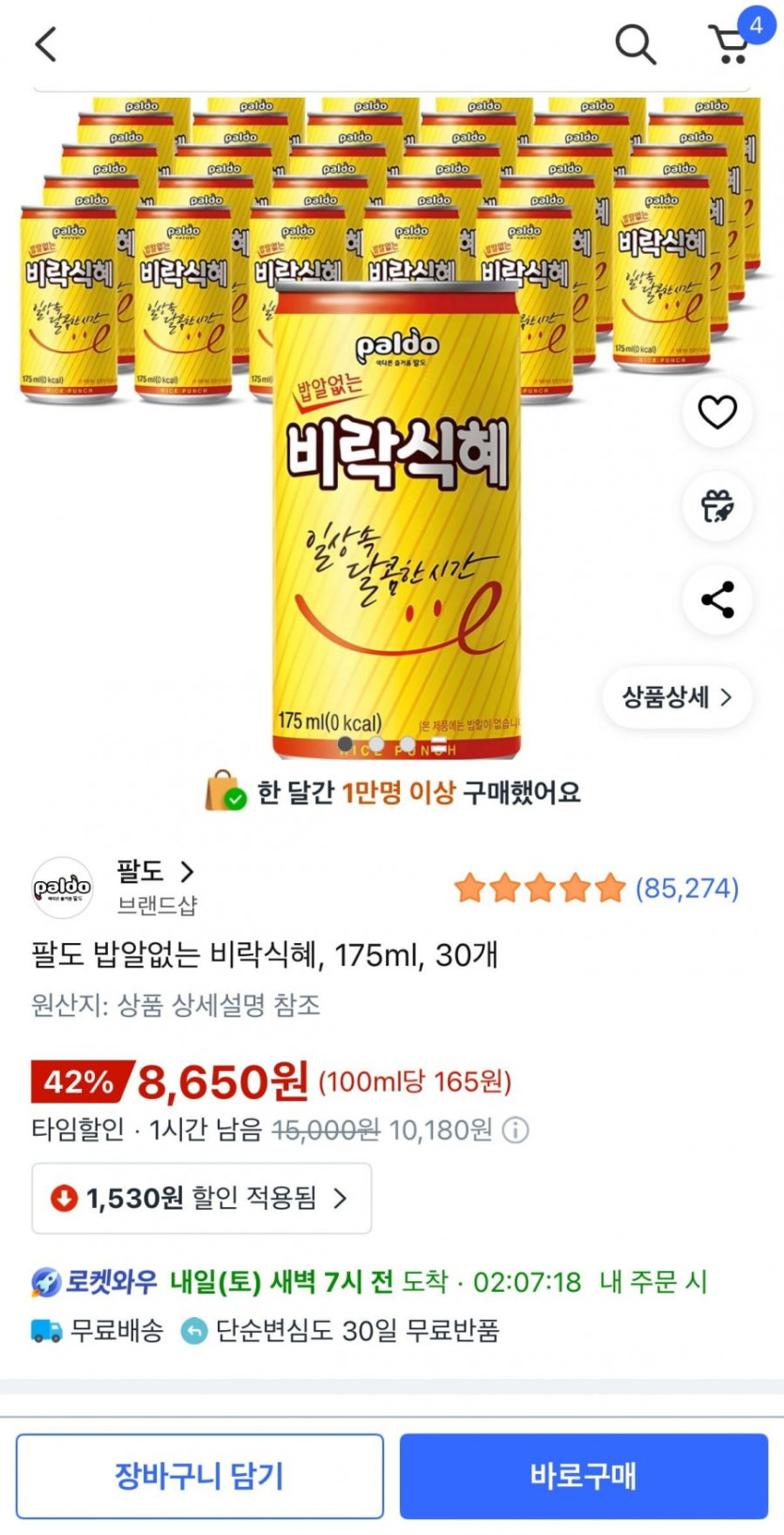The width and height of the screenshot is (784, 1535).
Task: View the 85,274 product reviews
Action: coord(686,888)
